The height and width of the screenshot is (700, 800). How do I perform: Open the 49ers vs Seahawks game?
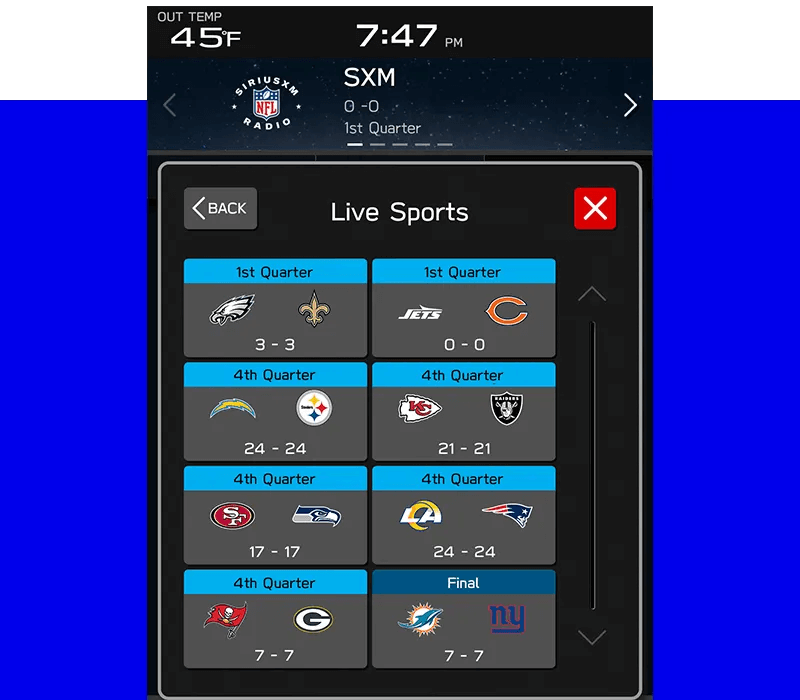tap(275, 515)
